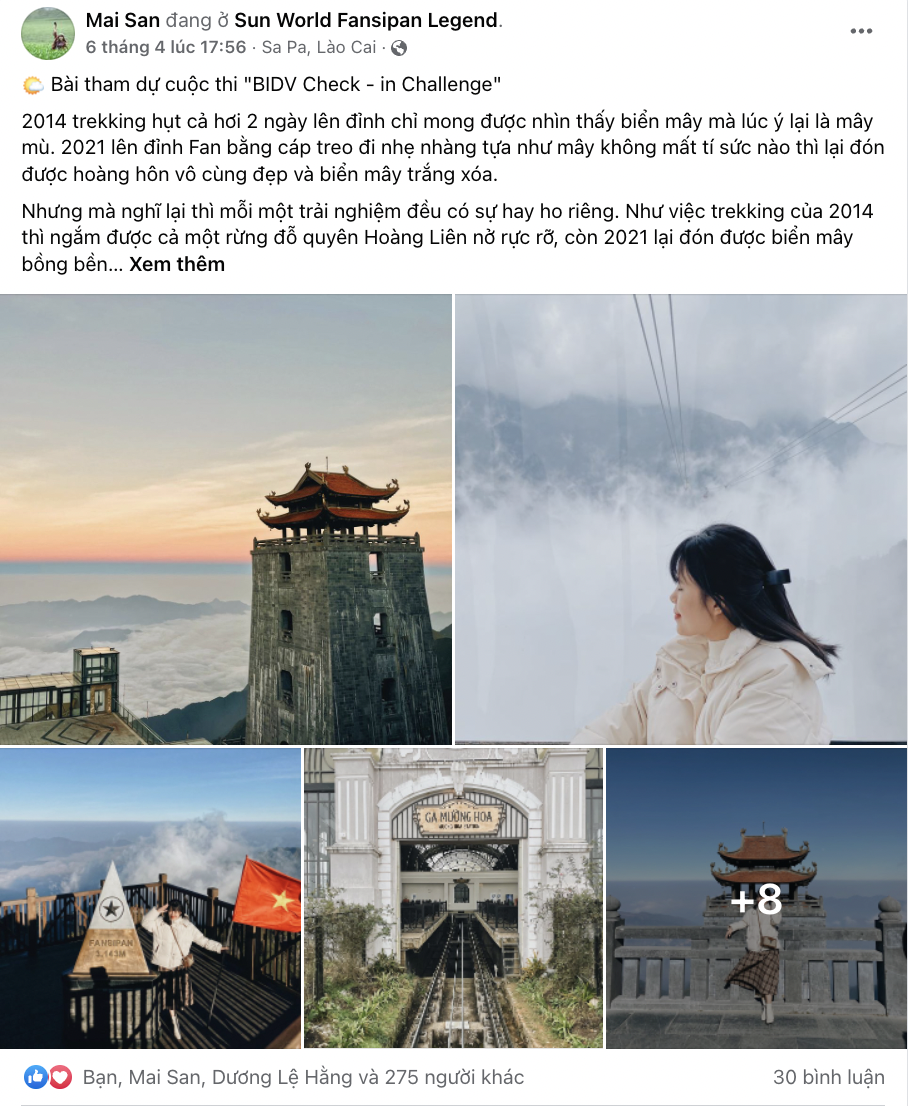Open the sunset tower photo

pos(226,519)
